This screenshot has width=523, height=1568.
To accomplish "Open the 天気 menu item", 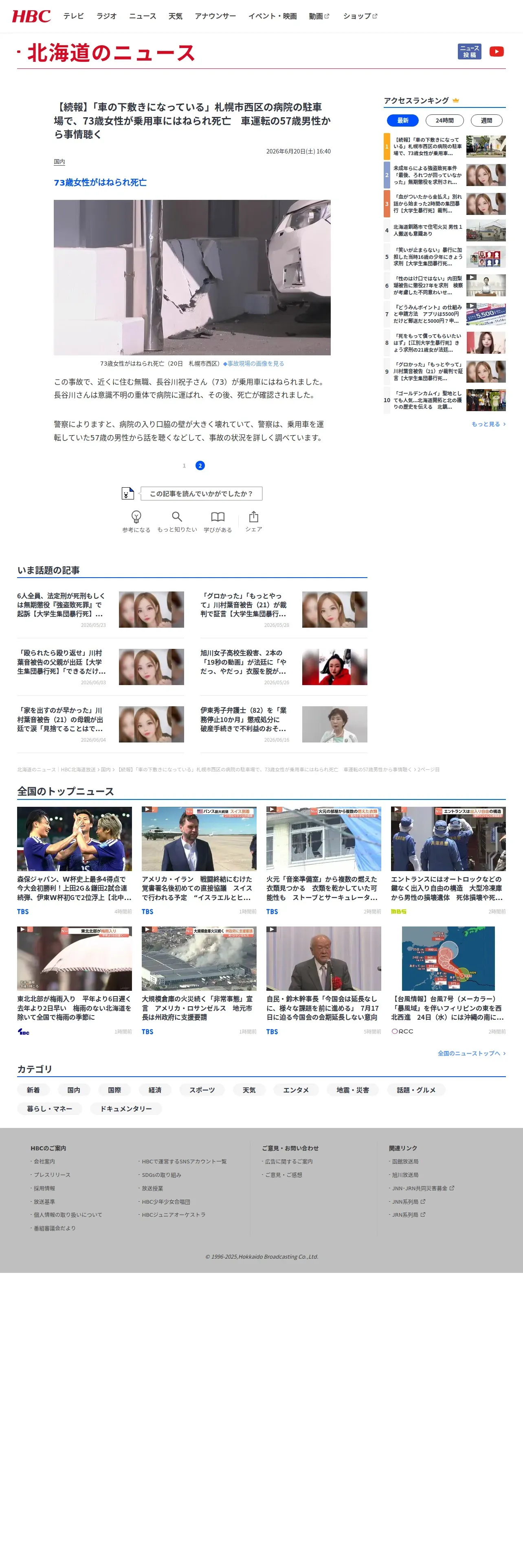I will click(175, 16).
